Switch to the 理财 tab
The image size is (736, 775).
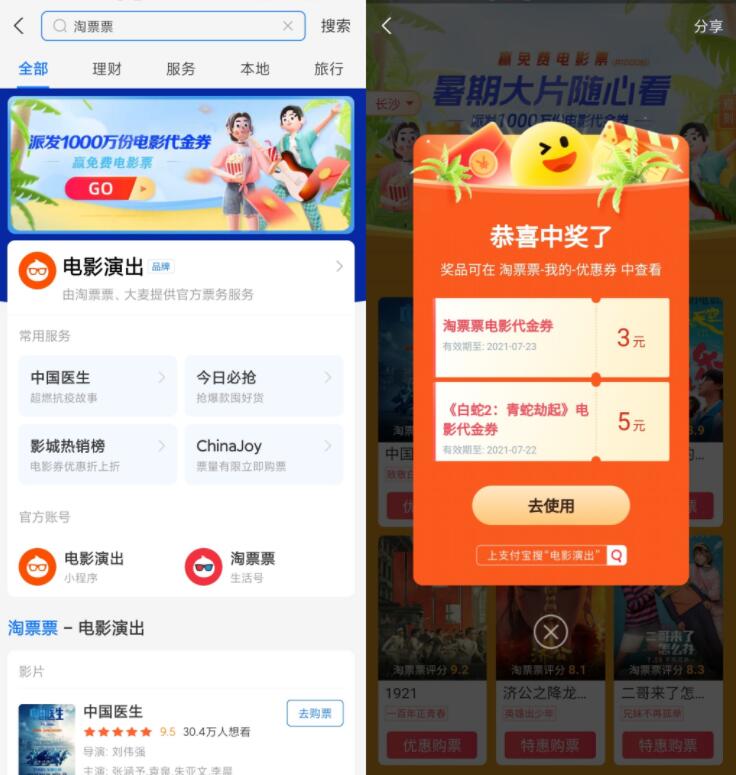point(107,69)
